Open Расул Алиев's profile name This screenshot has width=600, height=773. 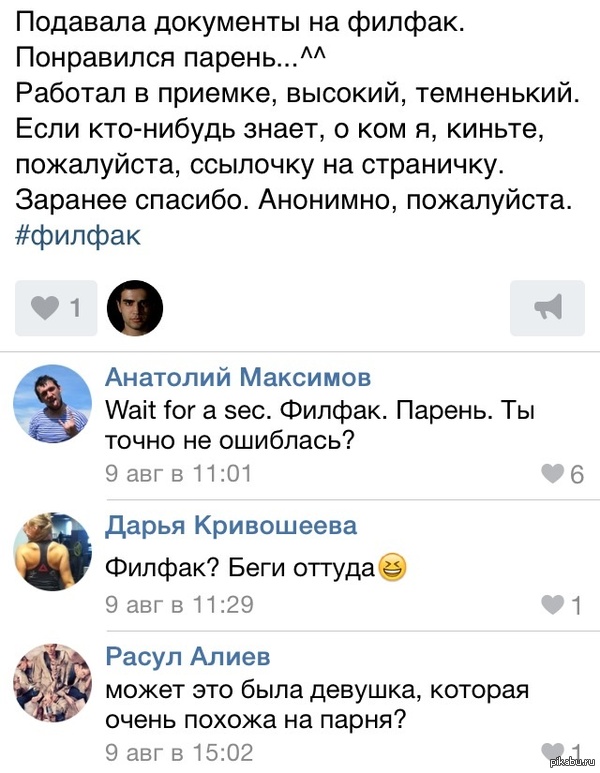click(187, 657)
